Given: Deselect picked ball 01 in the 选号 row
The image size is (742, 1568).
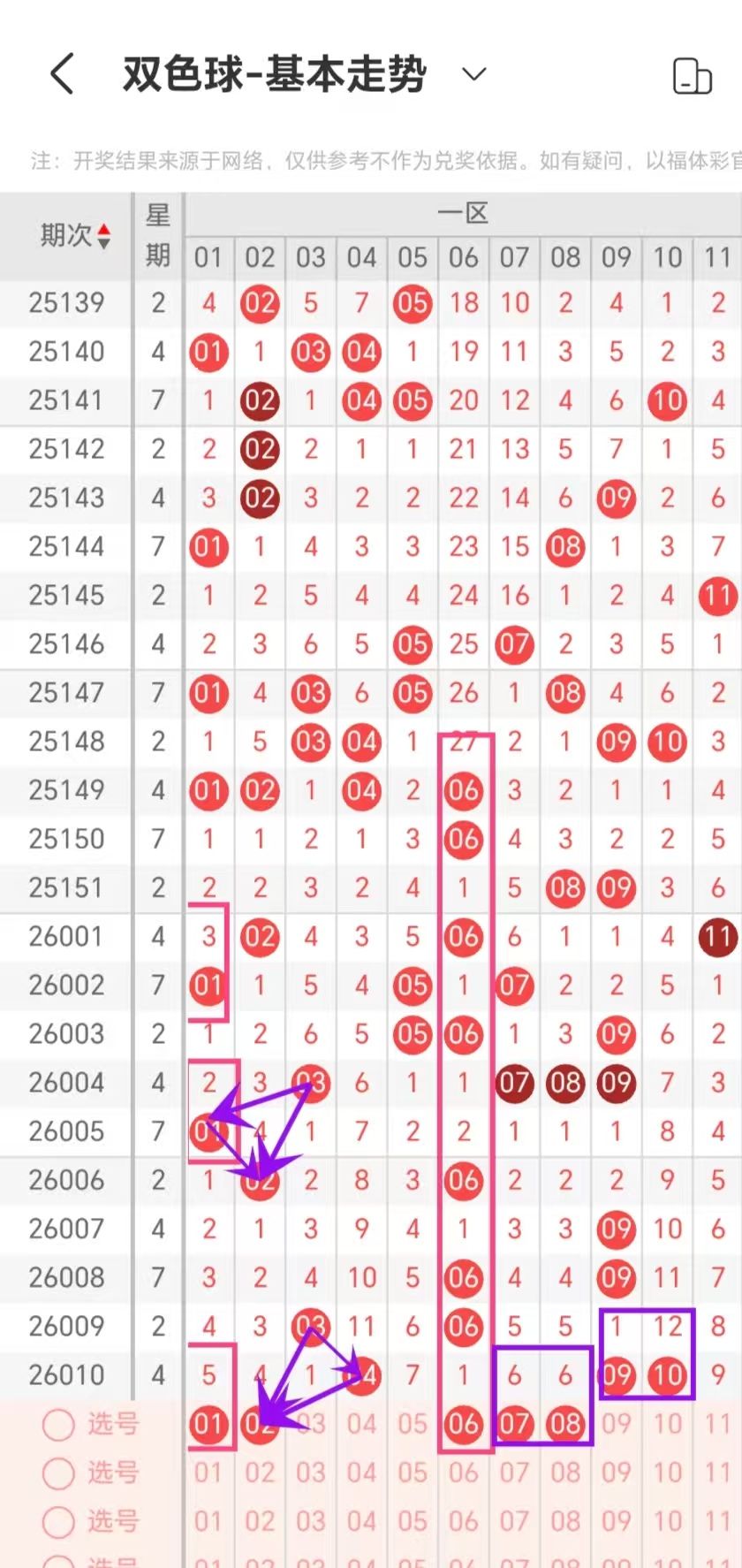Looking at the screenshot, I should coord(208,1424).
